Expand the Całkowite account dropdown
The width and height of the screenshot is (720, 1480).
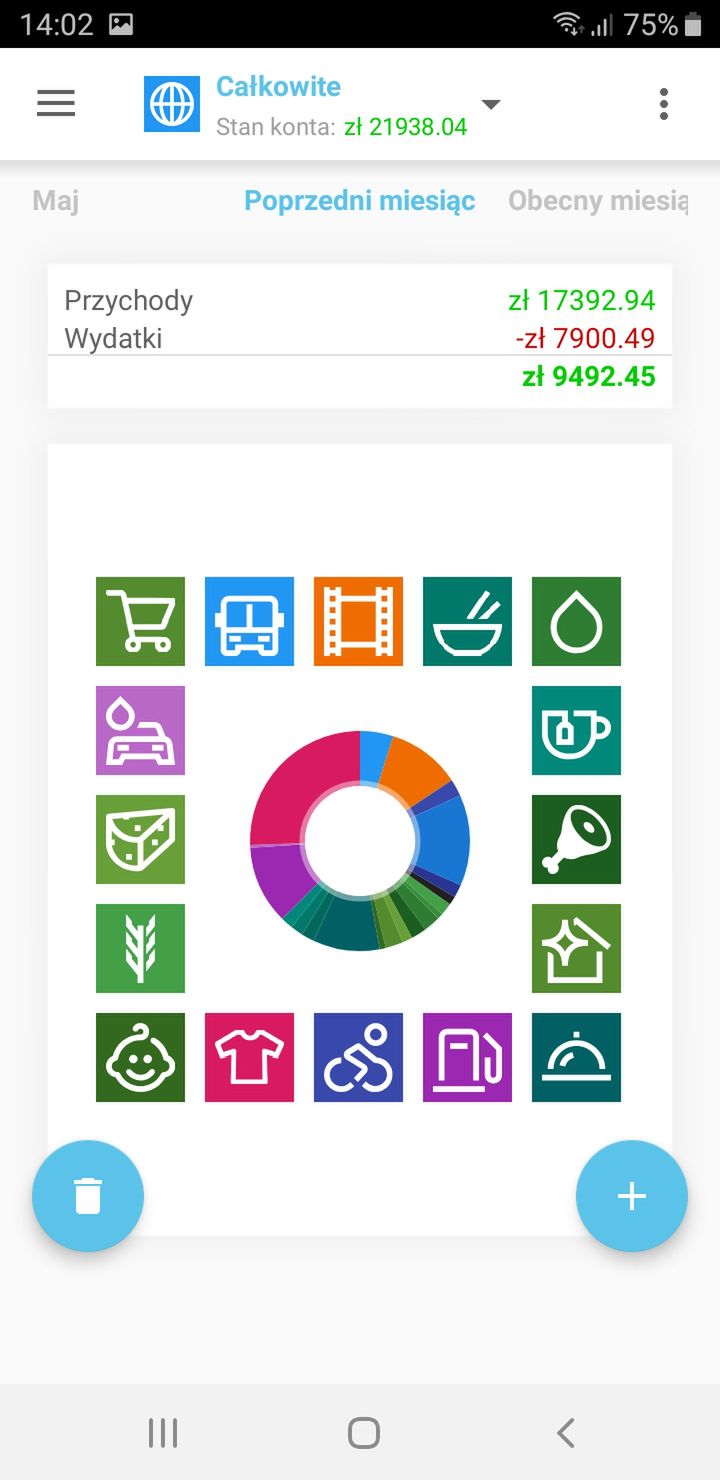coord(490,104)
